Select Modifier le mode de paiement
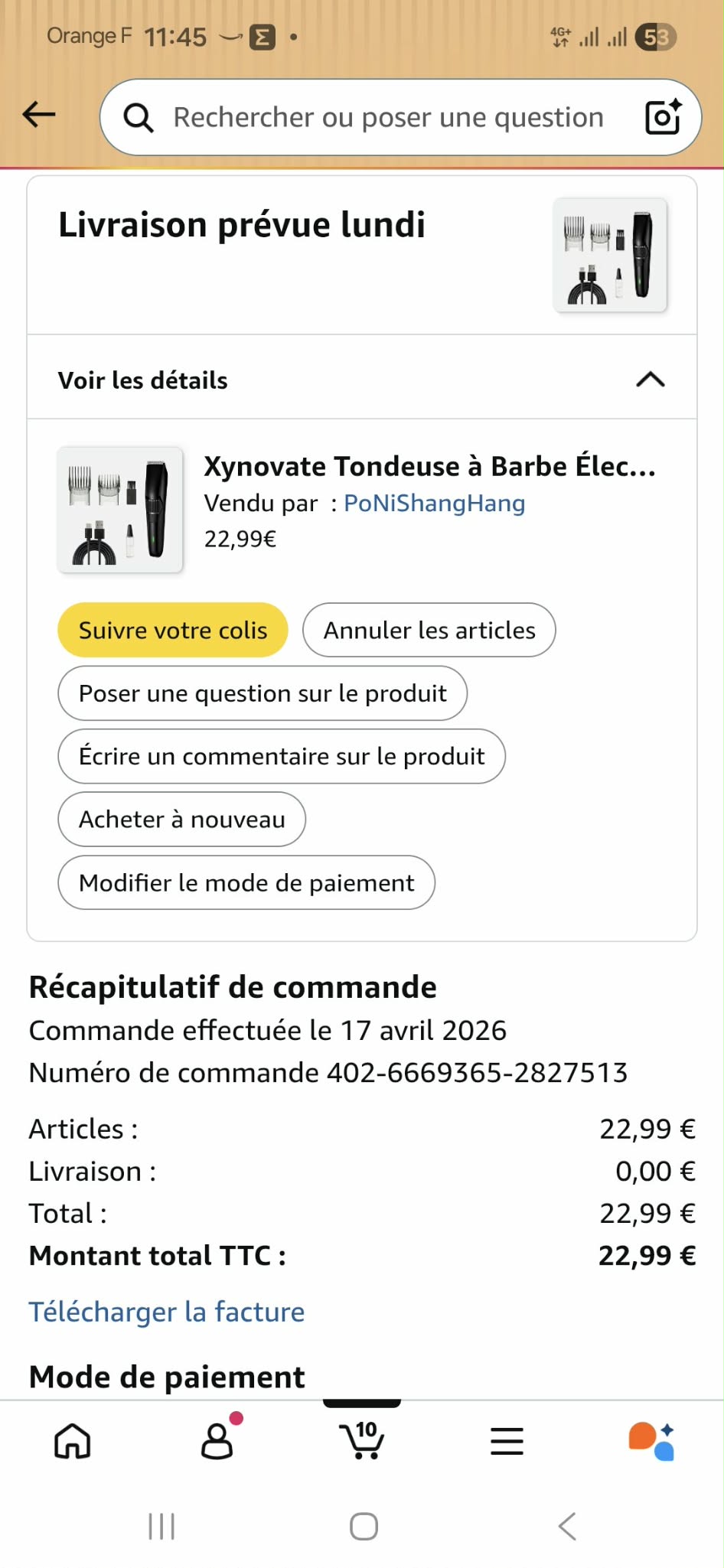 pyautogui.click(x=246, y=883)
